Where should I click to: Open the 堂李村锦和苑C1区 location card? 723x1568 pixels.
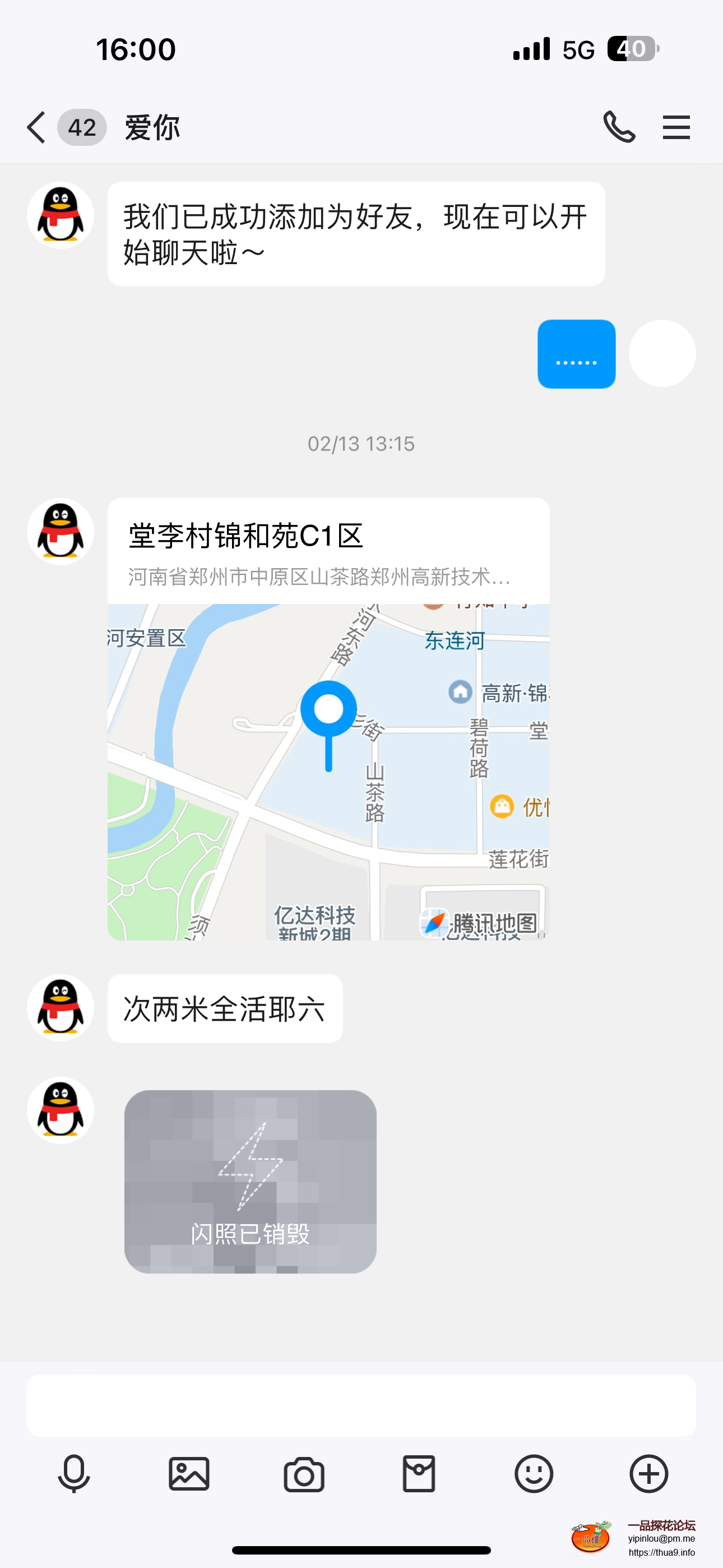(x=328, y=718)
